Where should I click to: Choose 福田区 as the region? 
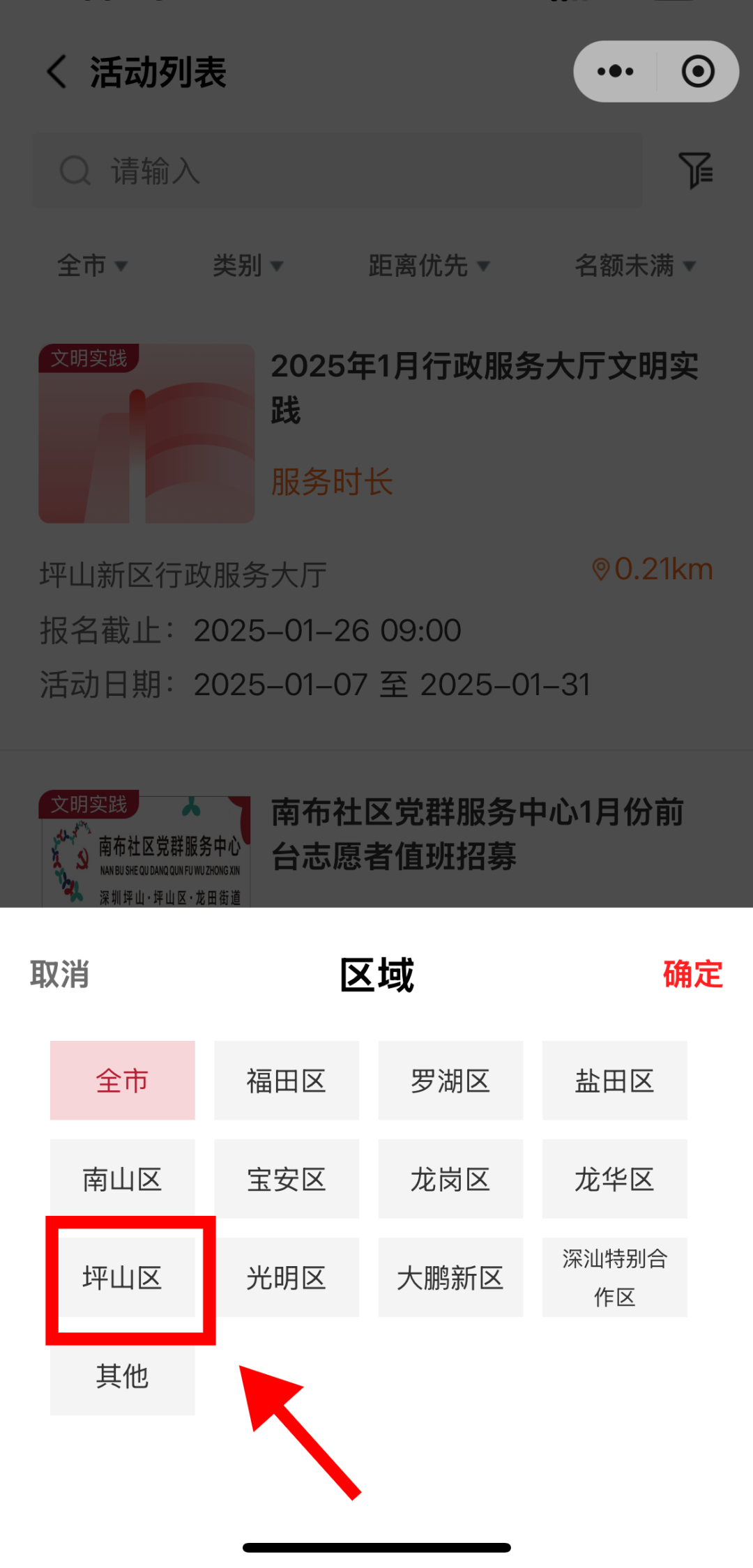(x=287, y=1081)
